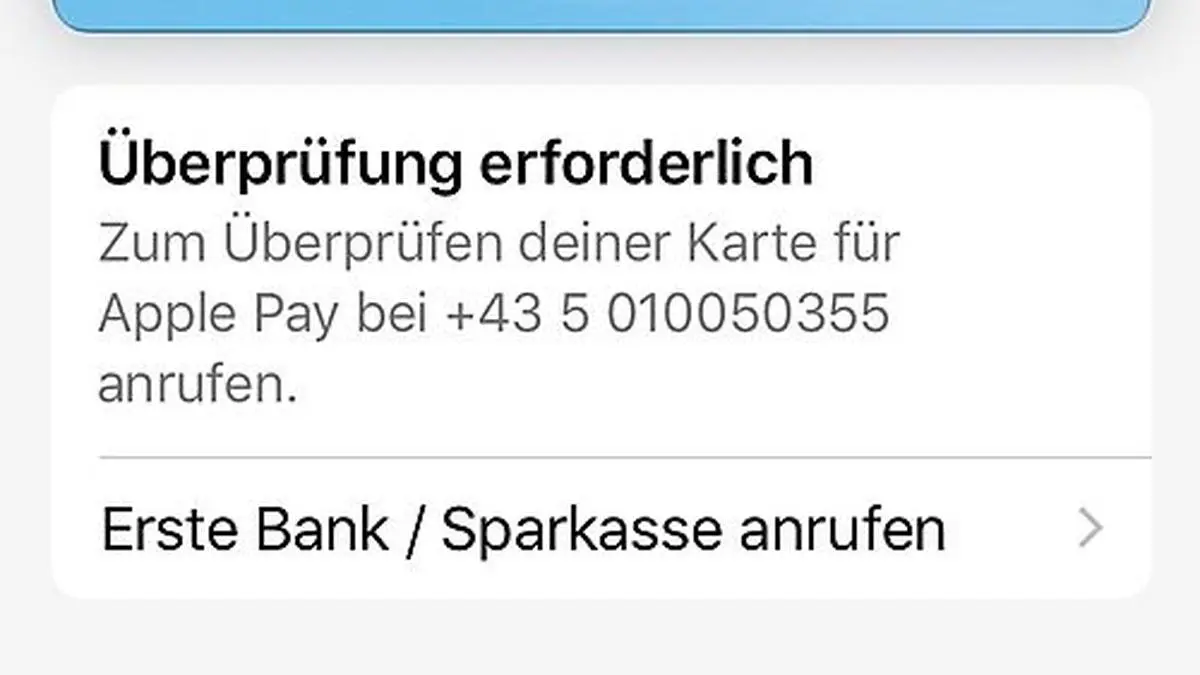
Task: Open the Erste Bank / Sparkasse anrufen row
Action: coord(600,529)
